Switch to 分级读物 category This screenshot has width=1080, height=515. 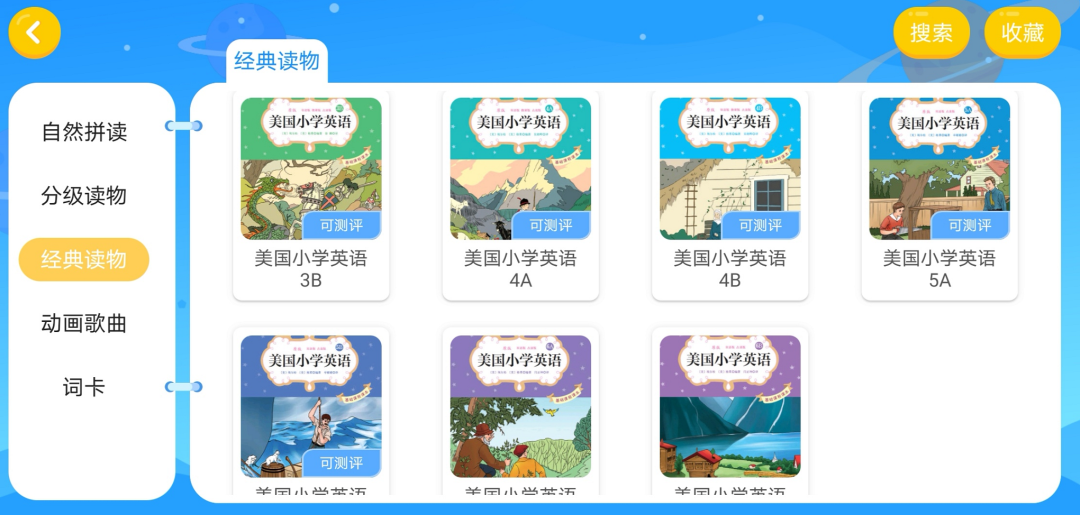pos(84,196)
